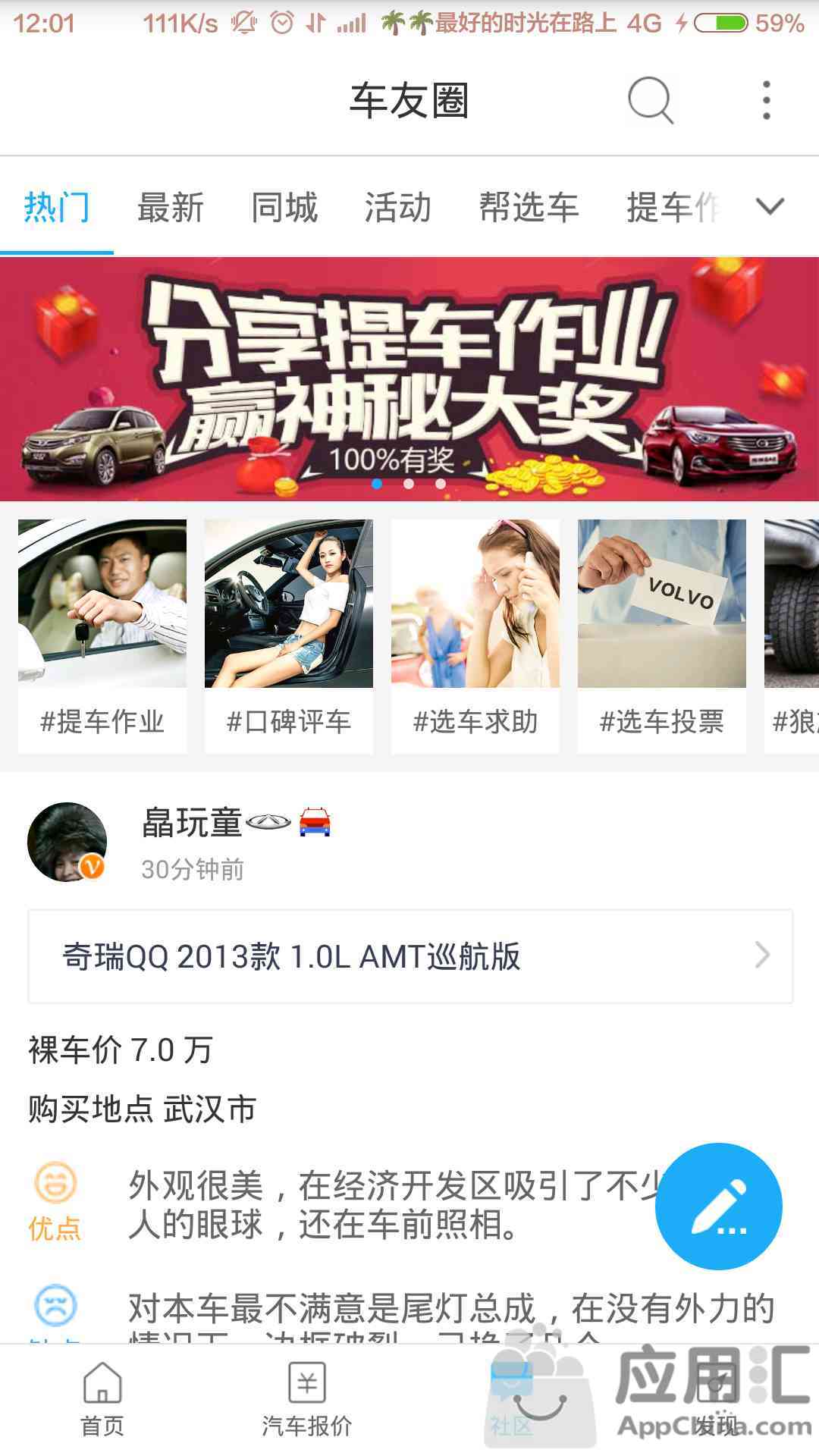Go to the 首页 tab
This screenshot has height=1456, width=819.
click(x=102, y=1400)
